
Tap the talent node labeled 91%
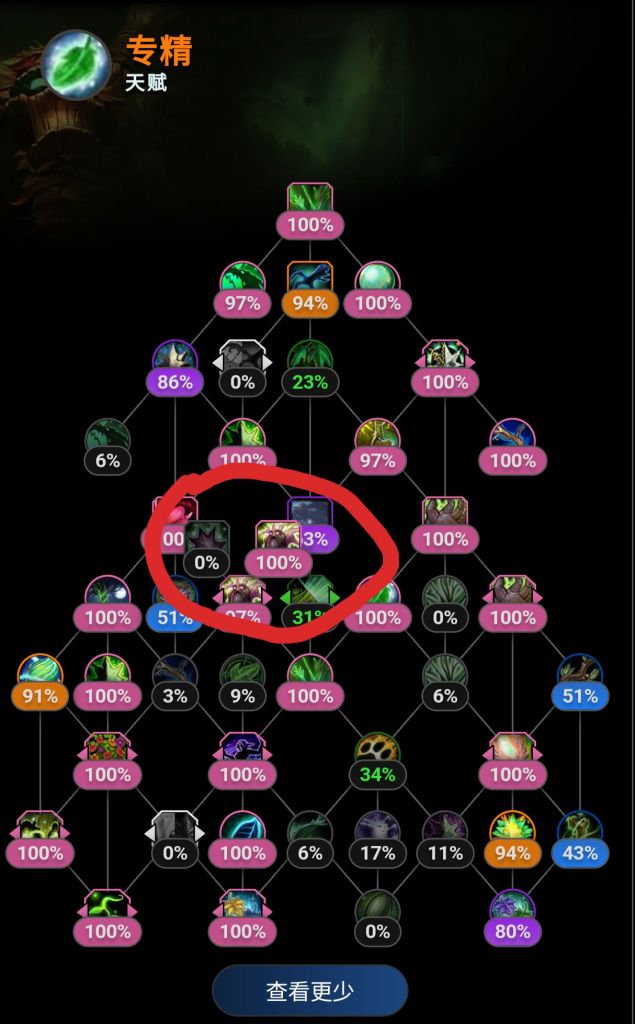coord(40,675)
